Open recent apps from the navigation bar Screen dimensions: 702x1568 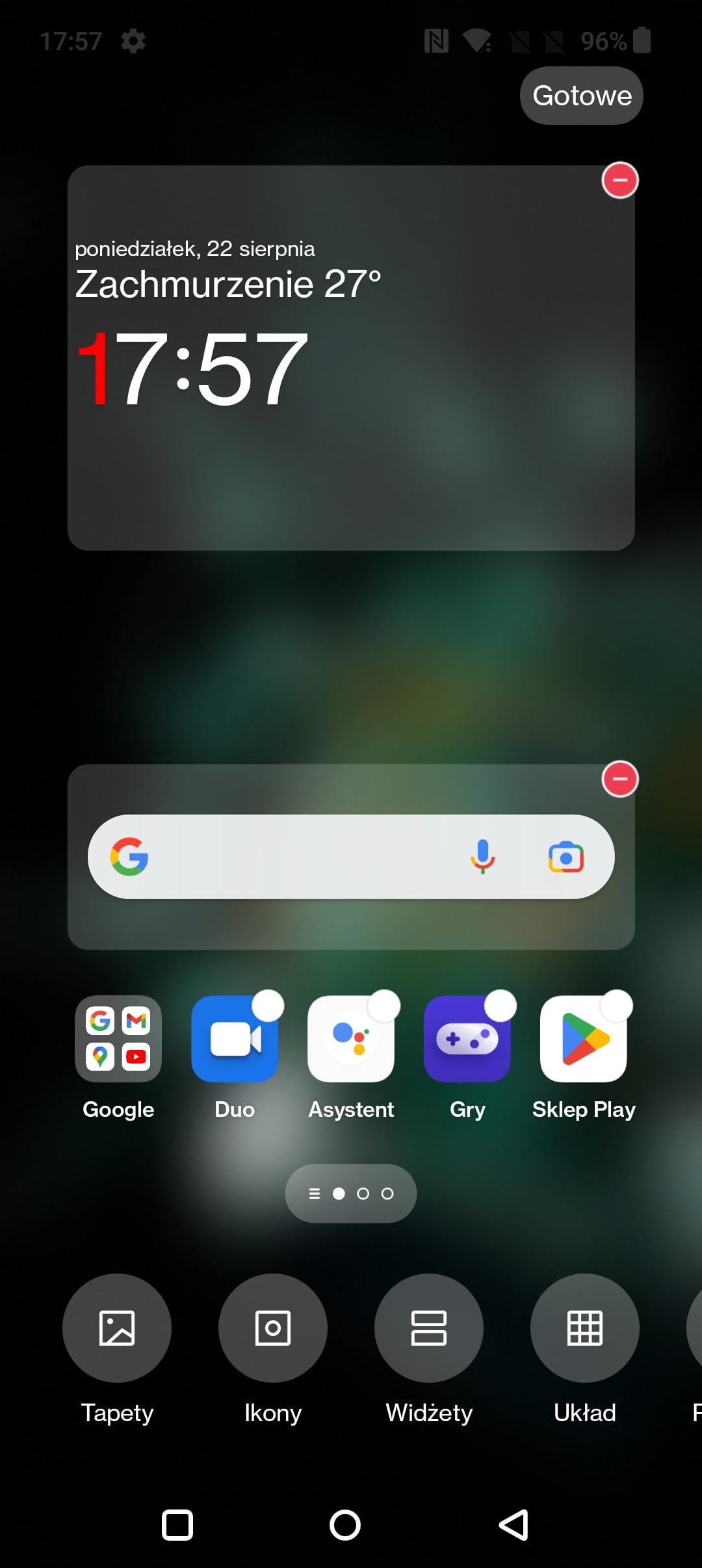coord(177,1525)
